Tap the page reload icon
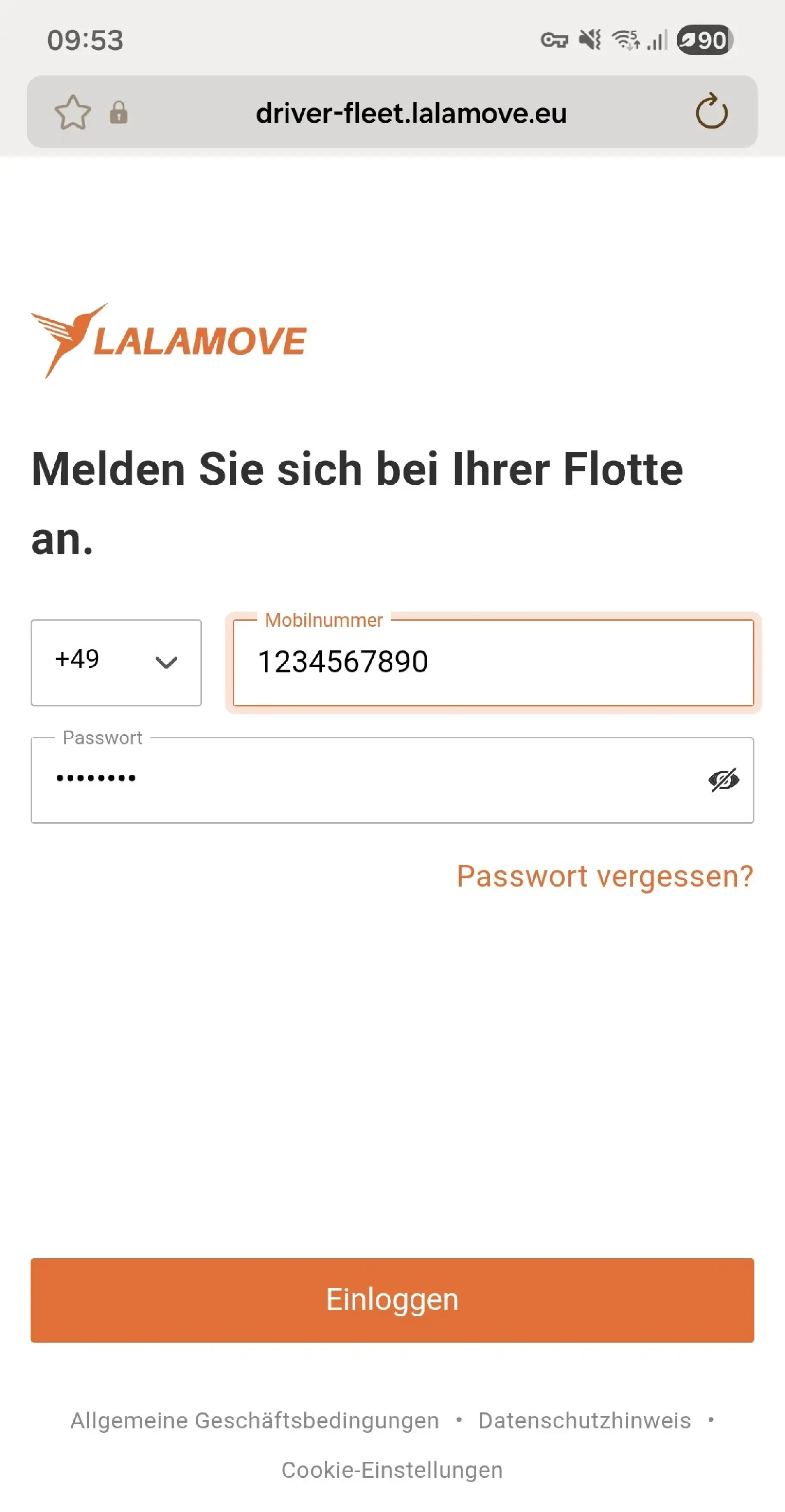 click(712, 112)
